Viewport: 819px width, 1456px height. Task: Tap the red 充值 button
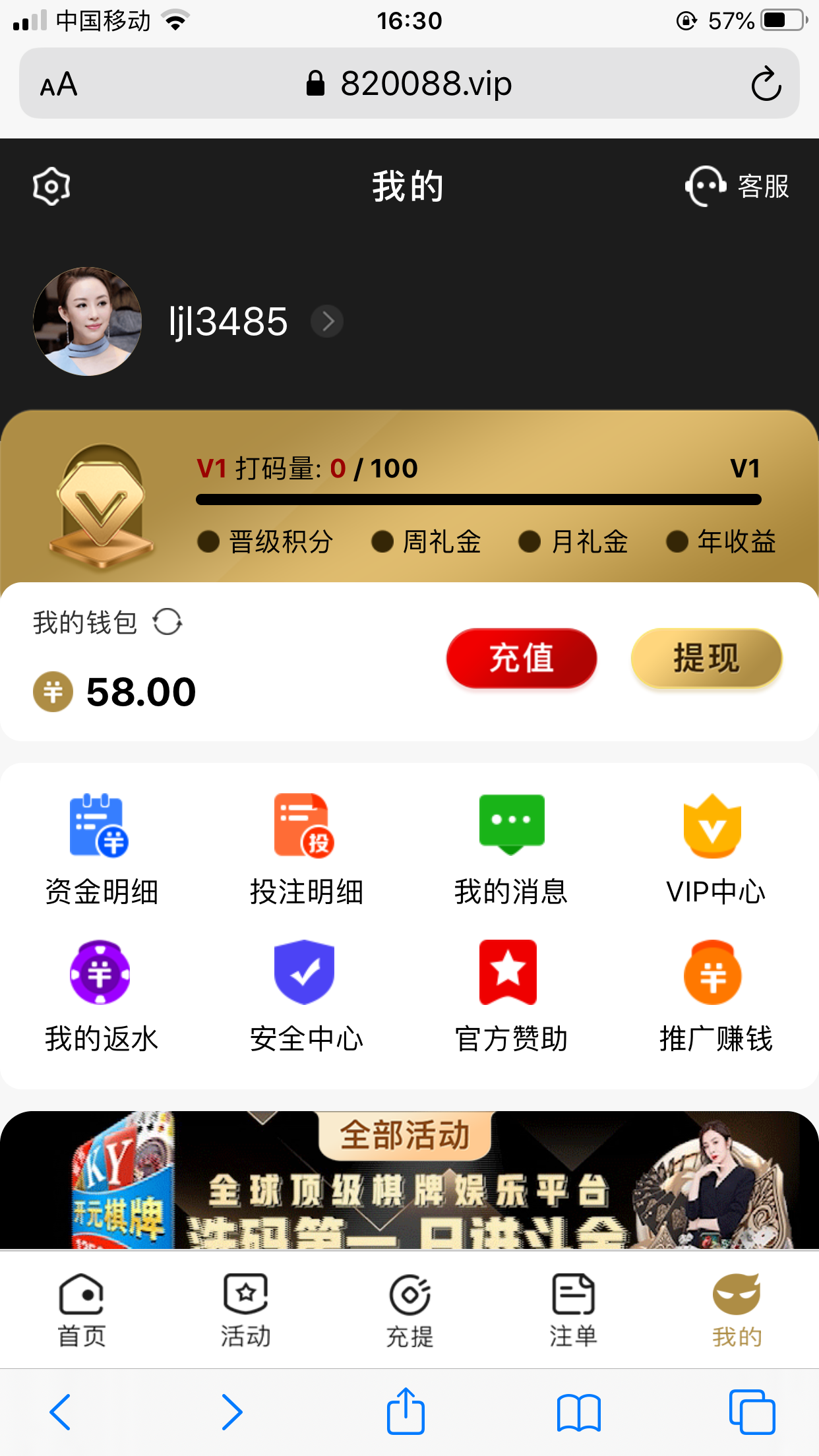tap(521, 658)
